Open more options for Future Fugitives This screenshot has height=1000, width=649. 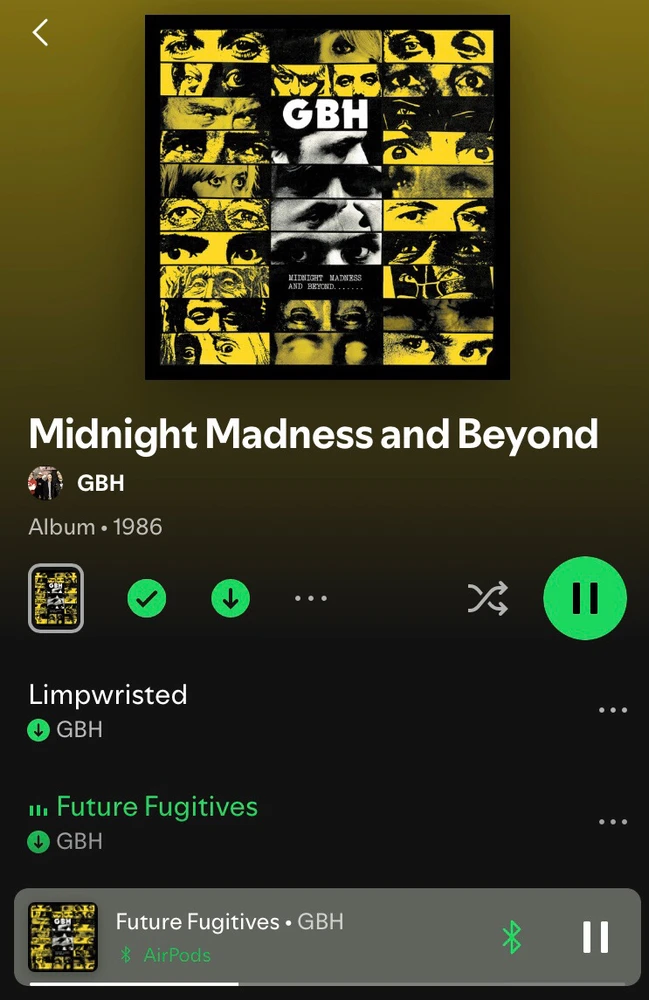pos(612,822)
